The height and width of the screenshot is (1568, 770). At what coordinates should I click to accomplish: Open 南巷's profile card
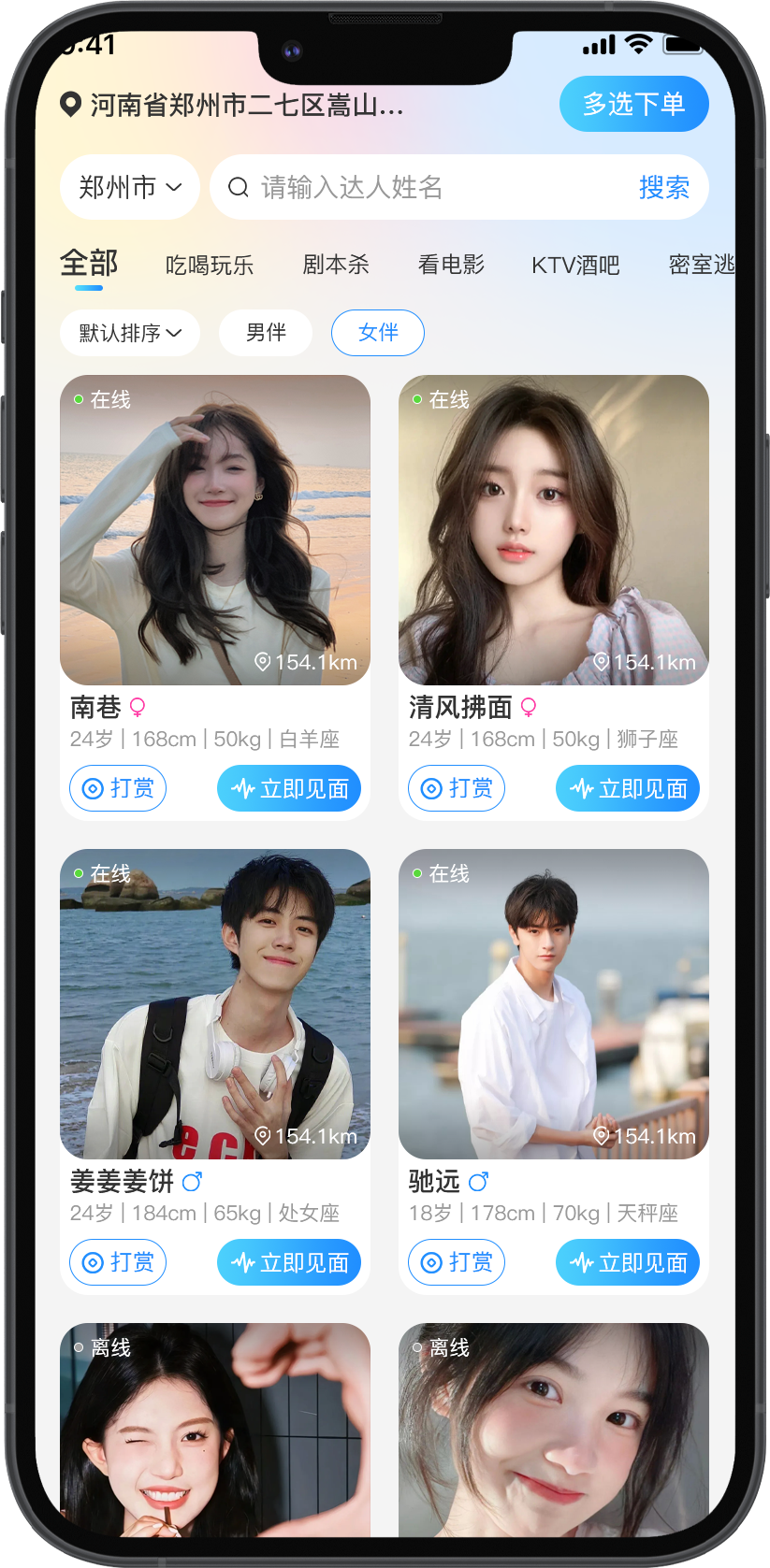pyautogui.click(x=214, y=530)
